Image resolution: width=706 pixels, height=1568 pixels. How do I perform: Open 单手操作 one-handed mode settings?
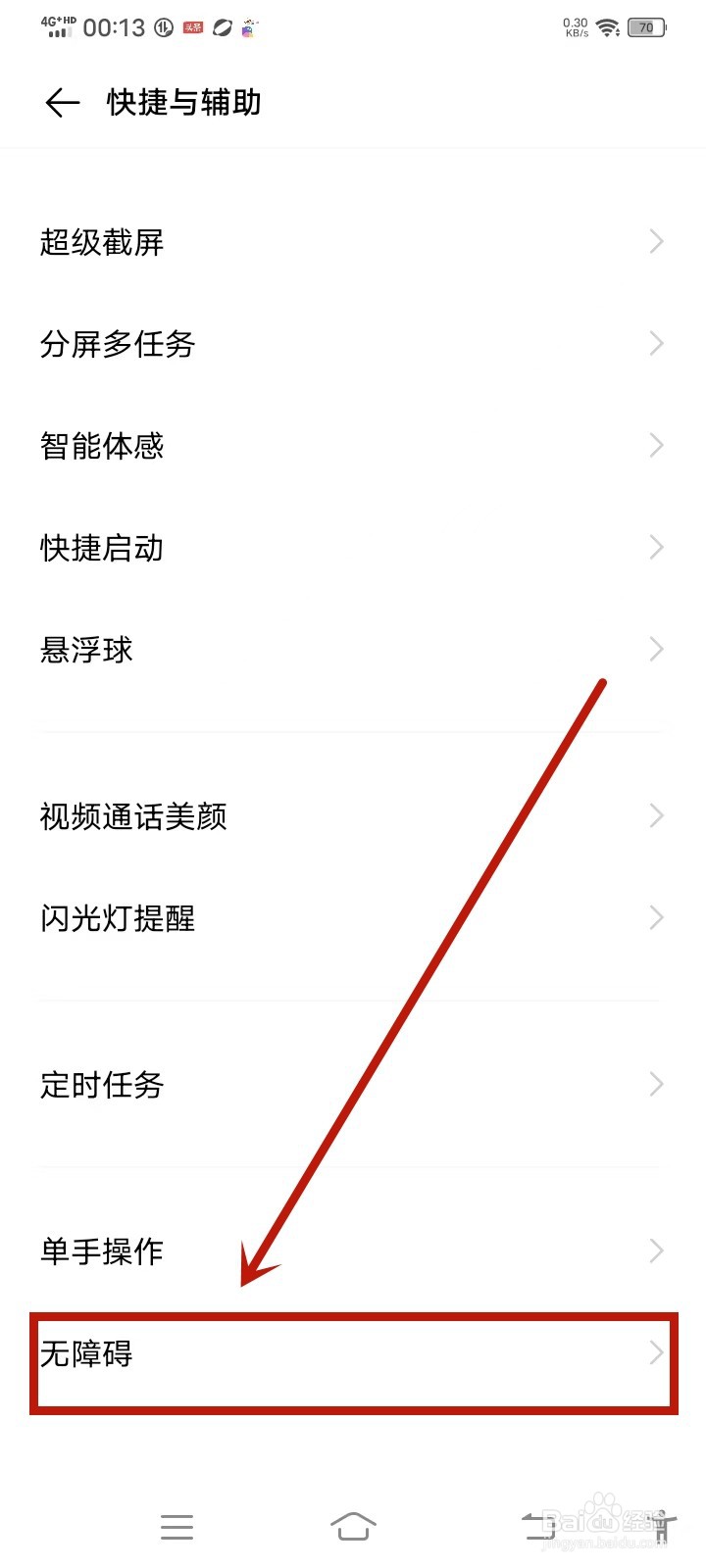coord(294,1249)
